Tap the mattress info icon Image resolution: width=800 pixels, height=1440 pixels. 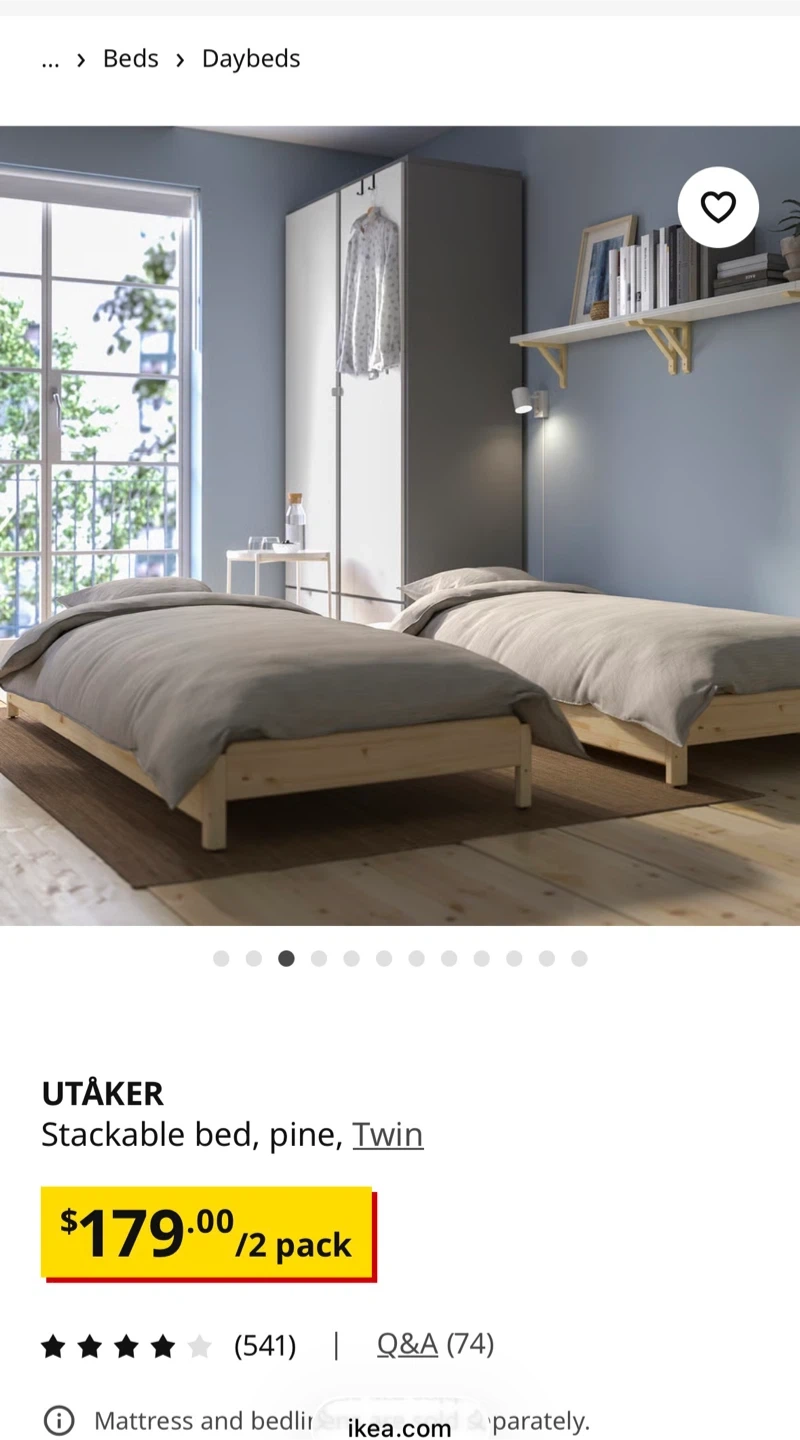tap(59, 1420)
